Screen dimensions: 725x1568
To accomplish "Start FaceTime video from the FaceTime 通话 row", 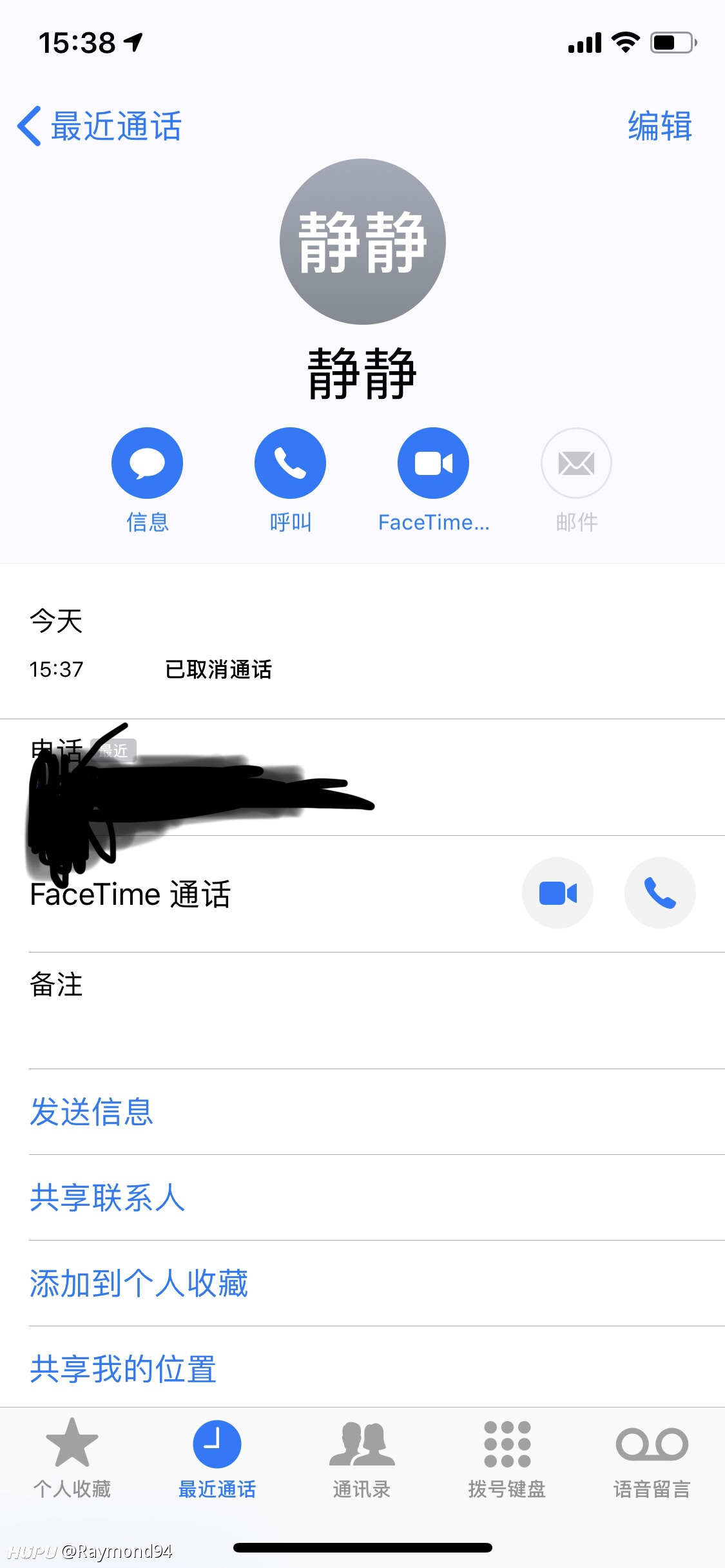I will [557, 893].
